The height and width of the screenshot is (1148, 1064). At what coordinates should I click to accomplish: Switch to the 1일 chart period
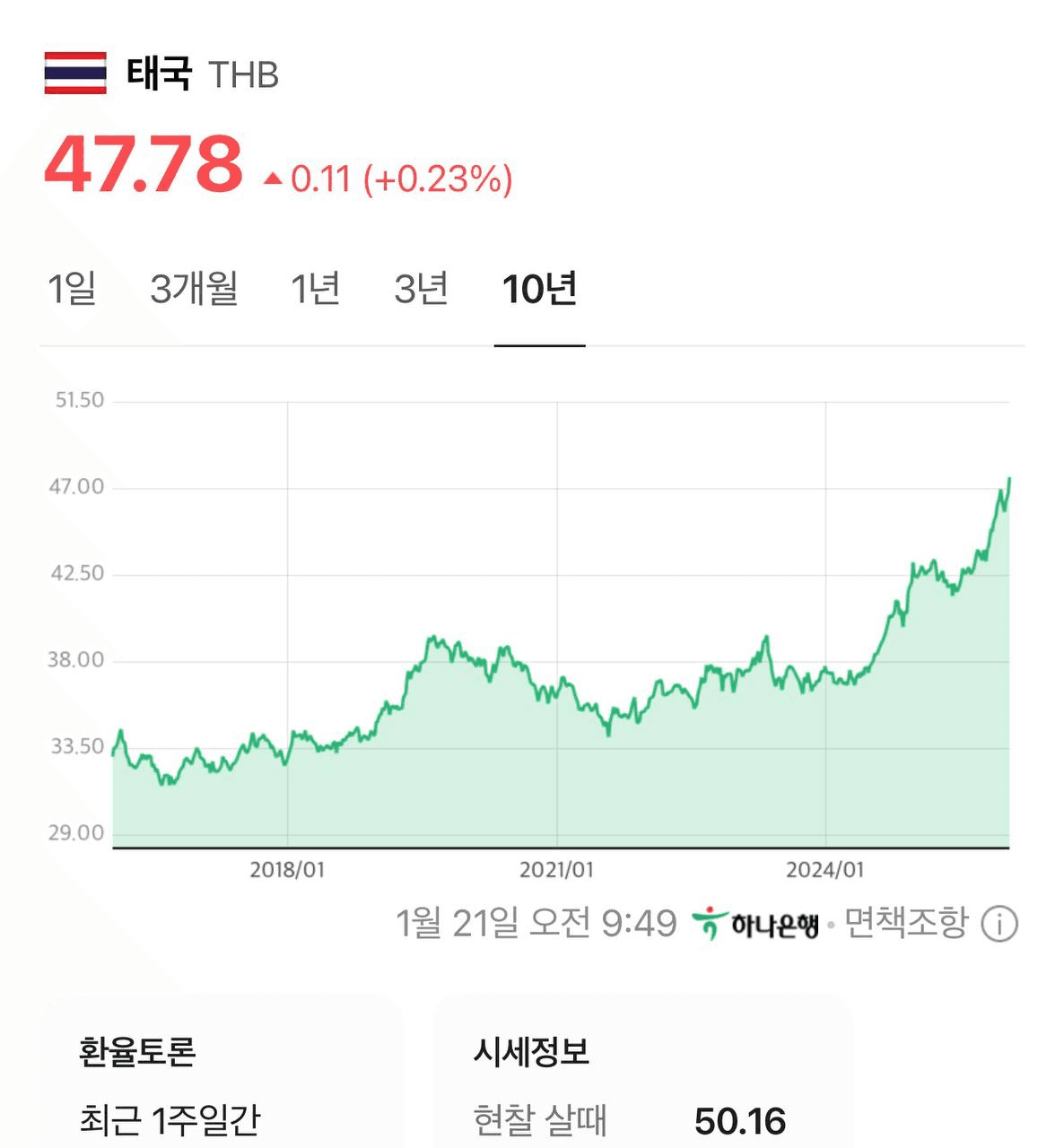(72, 289)
